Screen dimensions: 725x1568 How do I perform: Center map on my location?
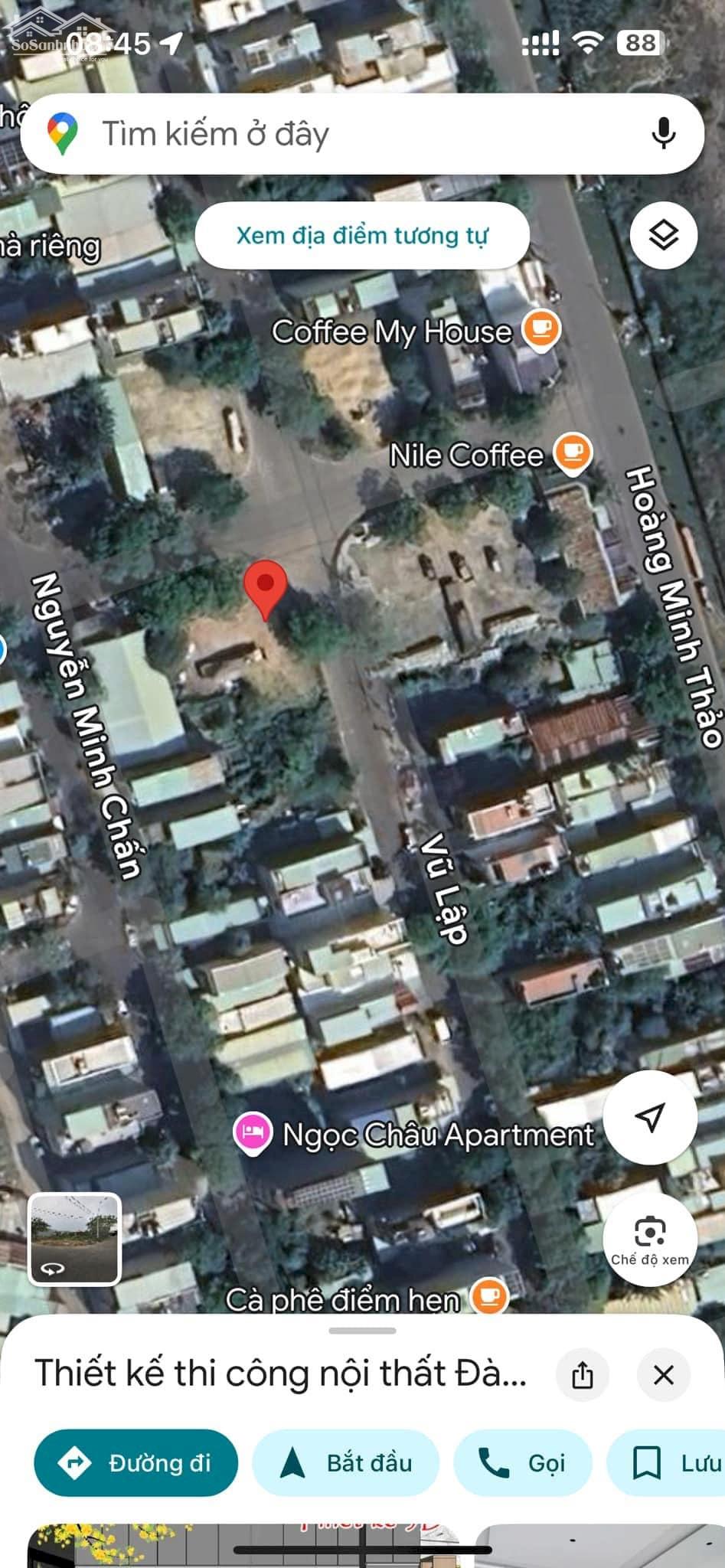coord(650,1117)
